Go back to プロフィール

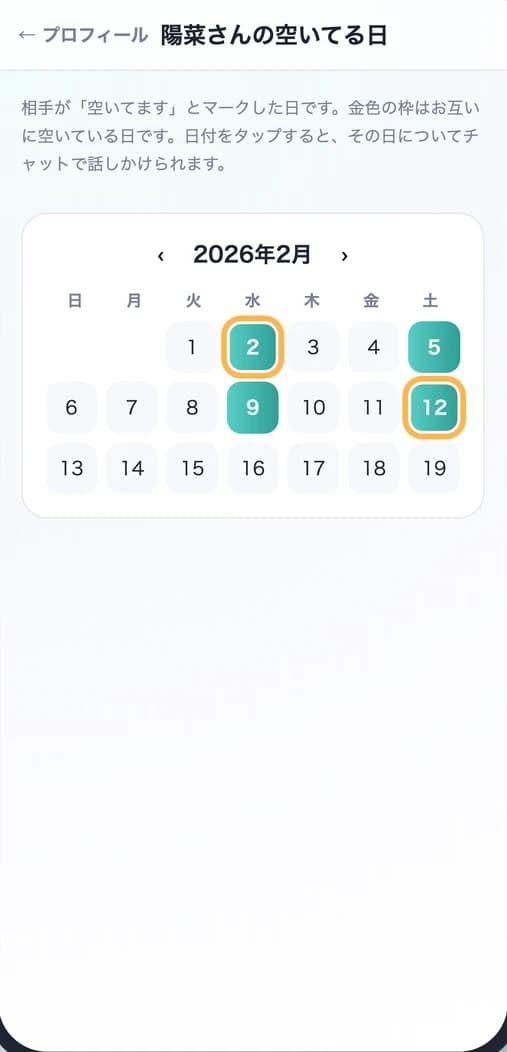82,35
